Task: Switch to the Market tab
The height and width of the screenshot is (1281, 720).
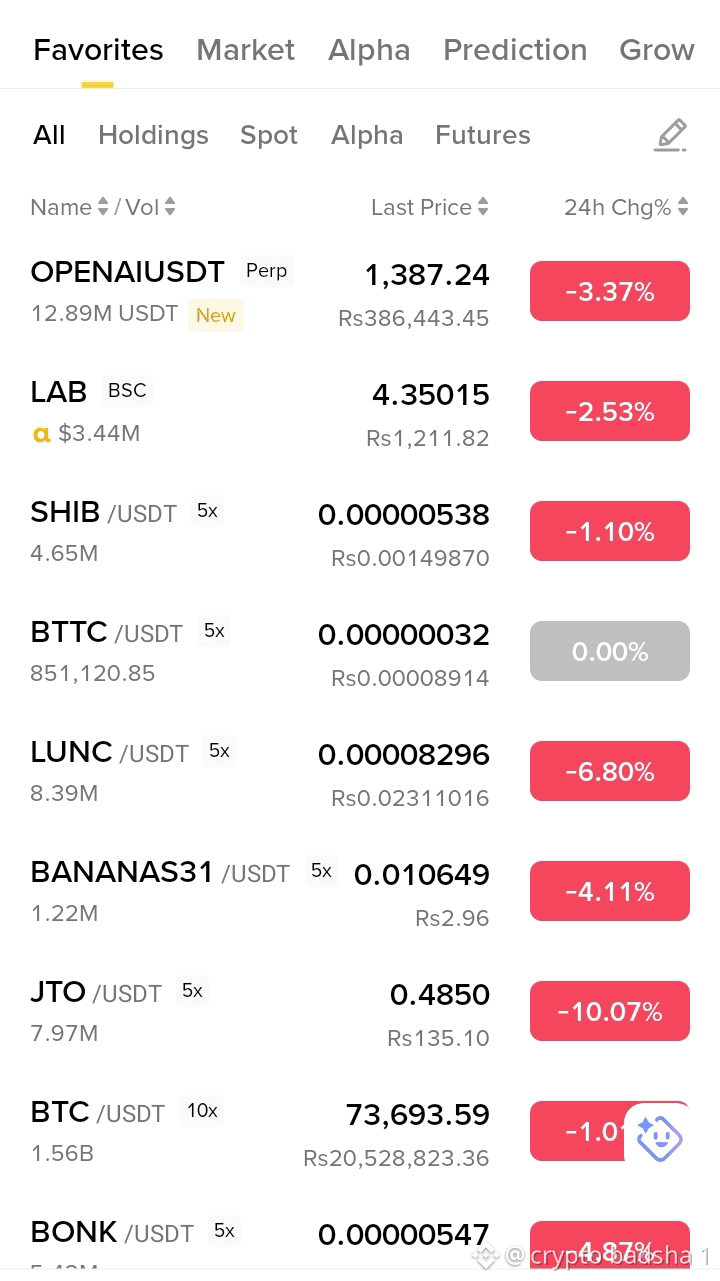Action: 245,50
